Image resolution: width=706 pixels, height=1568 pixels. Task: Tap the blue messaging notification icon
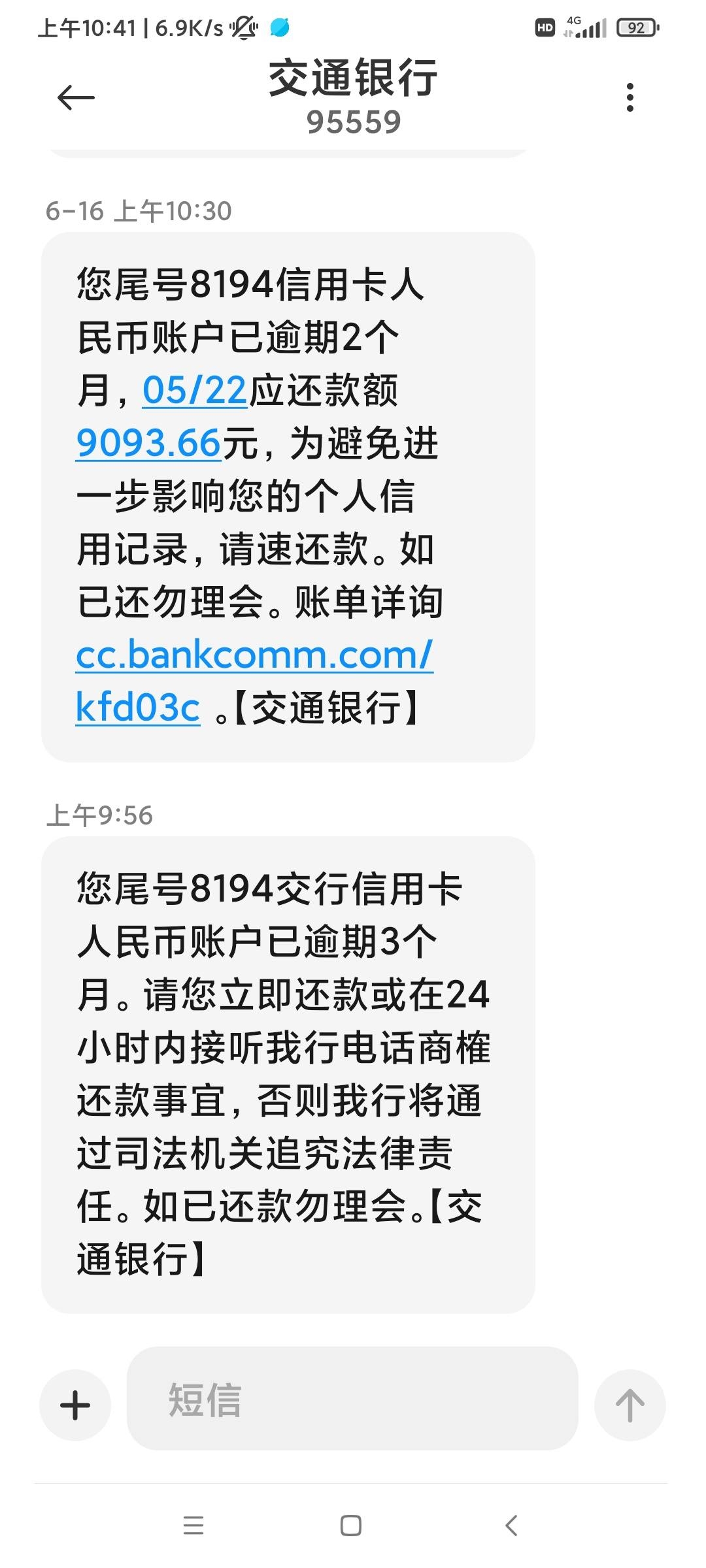pos(280,29)
